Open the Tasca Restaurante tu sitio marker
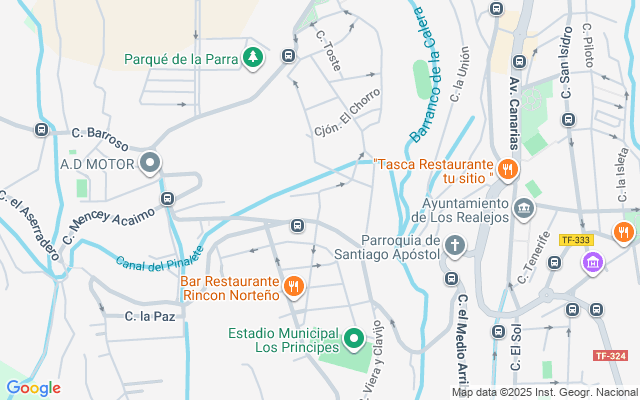 click(x=507, y=170)
